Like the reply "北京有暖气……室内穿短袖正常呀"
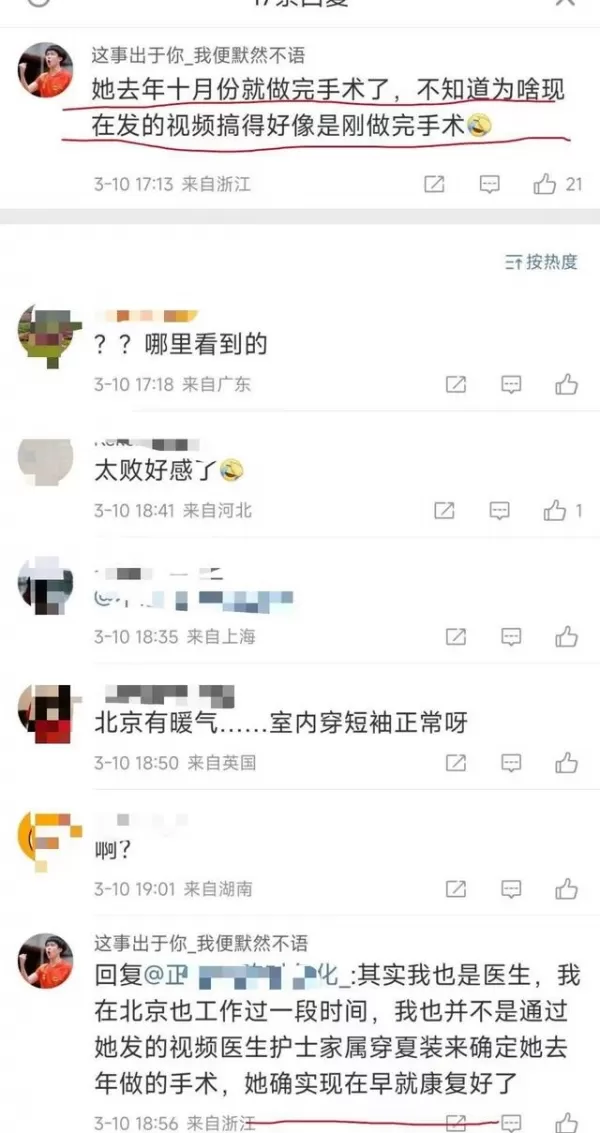Screen dimensions: 600x1133 coord(567,762)
